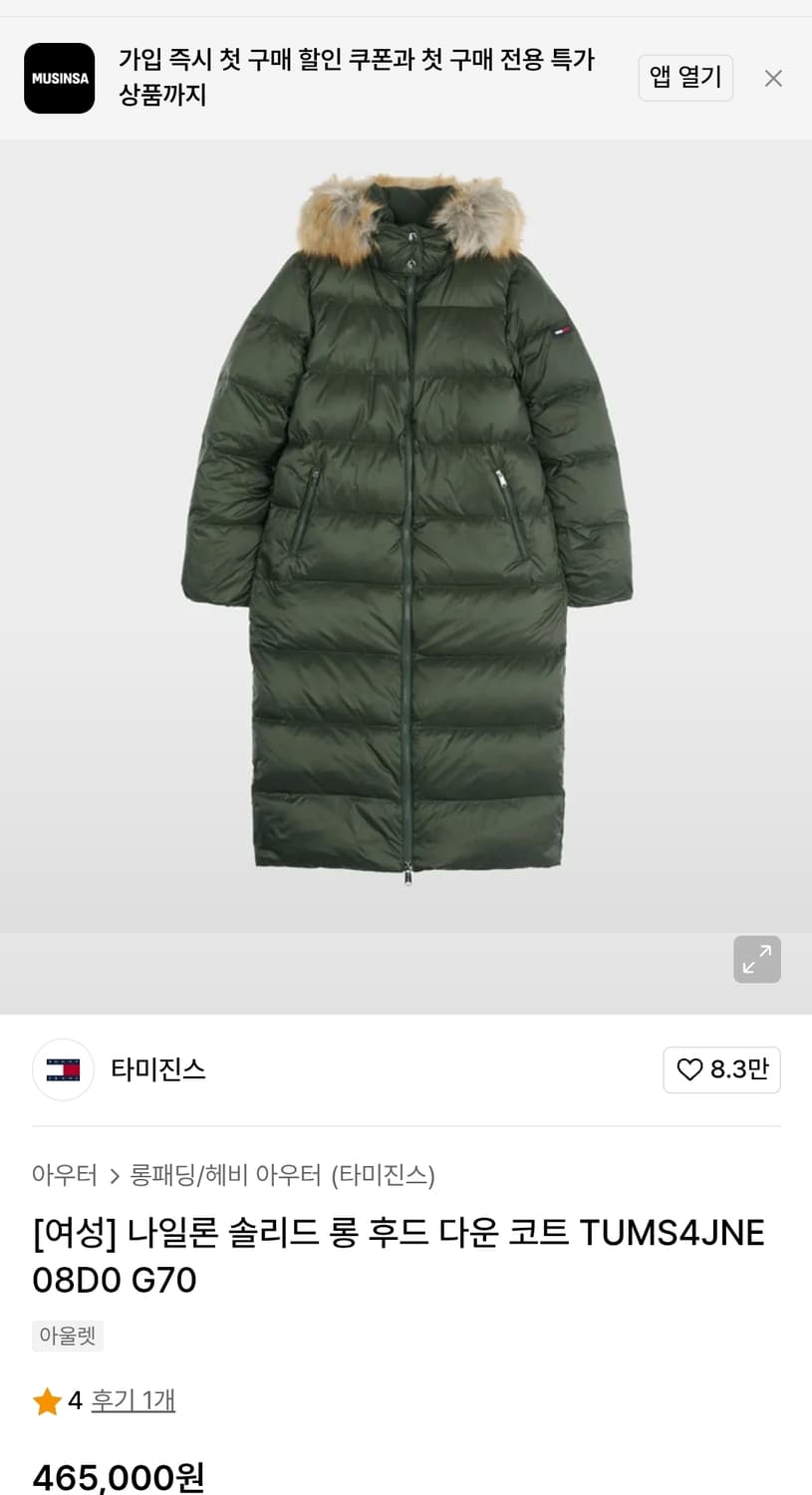Tap the green puffer coat product image
Viewport: 812px width, 1495px height.
click(x=406, y=548)
